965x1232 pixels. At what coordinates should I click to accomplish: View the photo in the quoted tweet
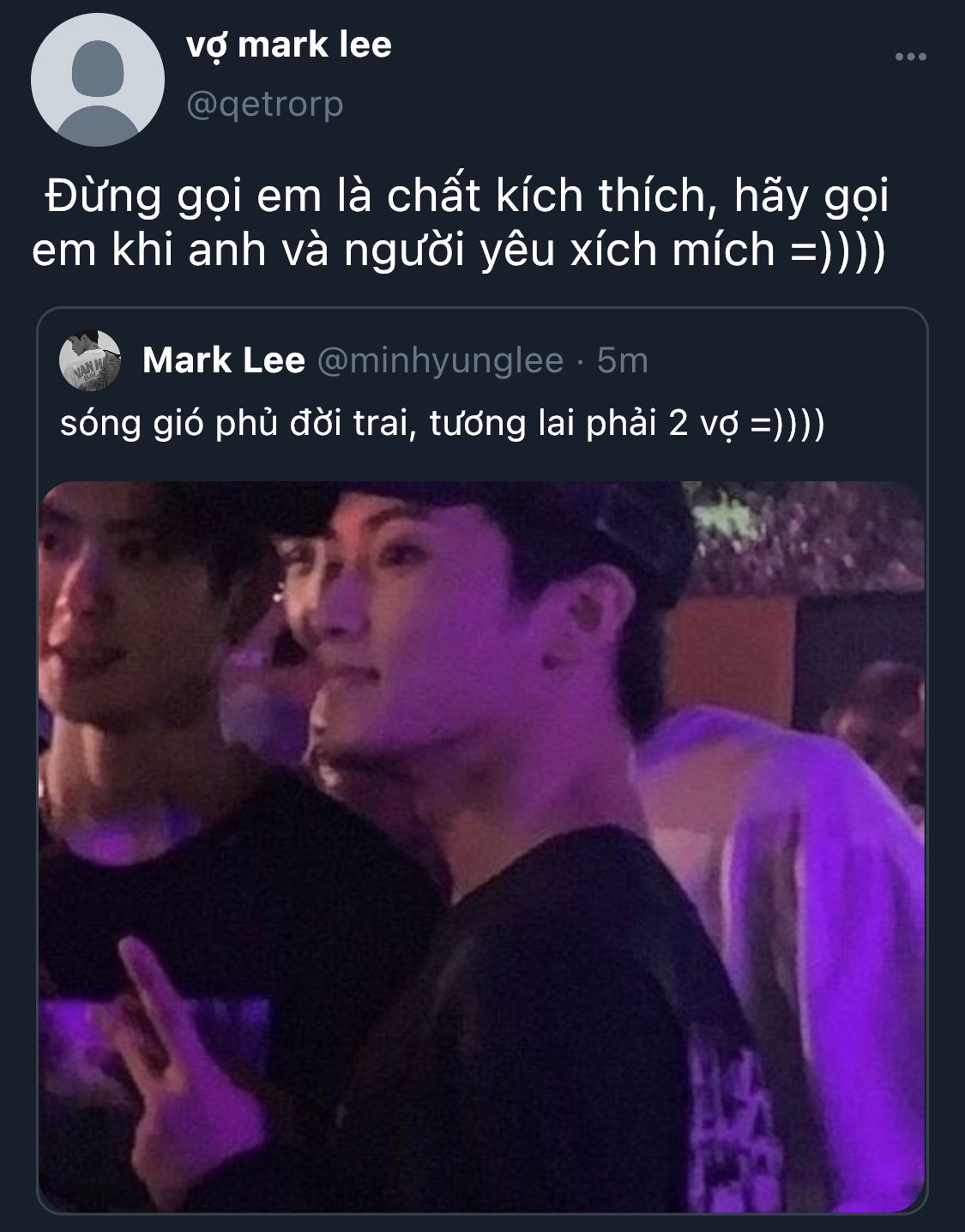tap(481, 845)
